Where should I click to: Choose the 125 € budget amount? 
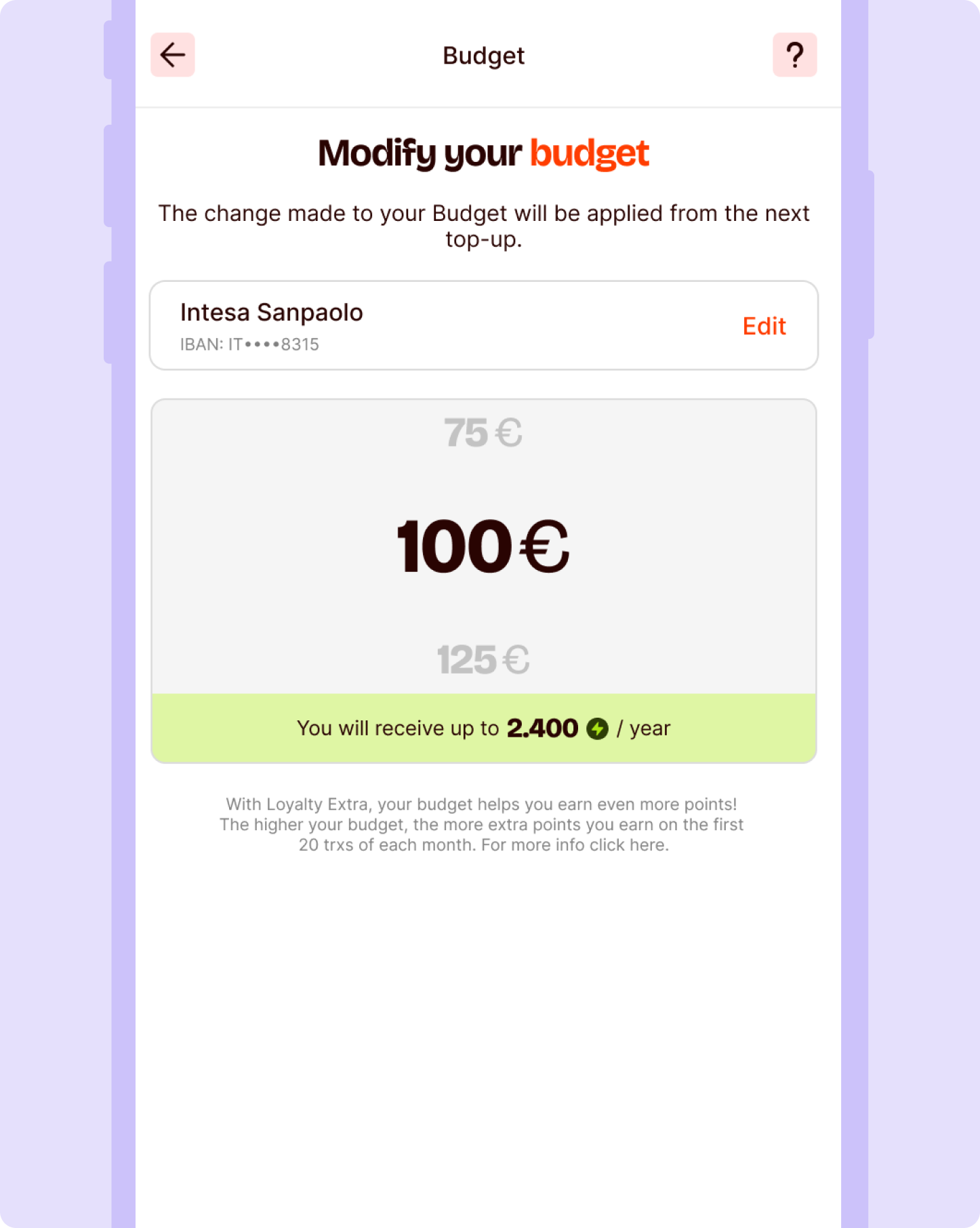[483, 660]
